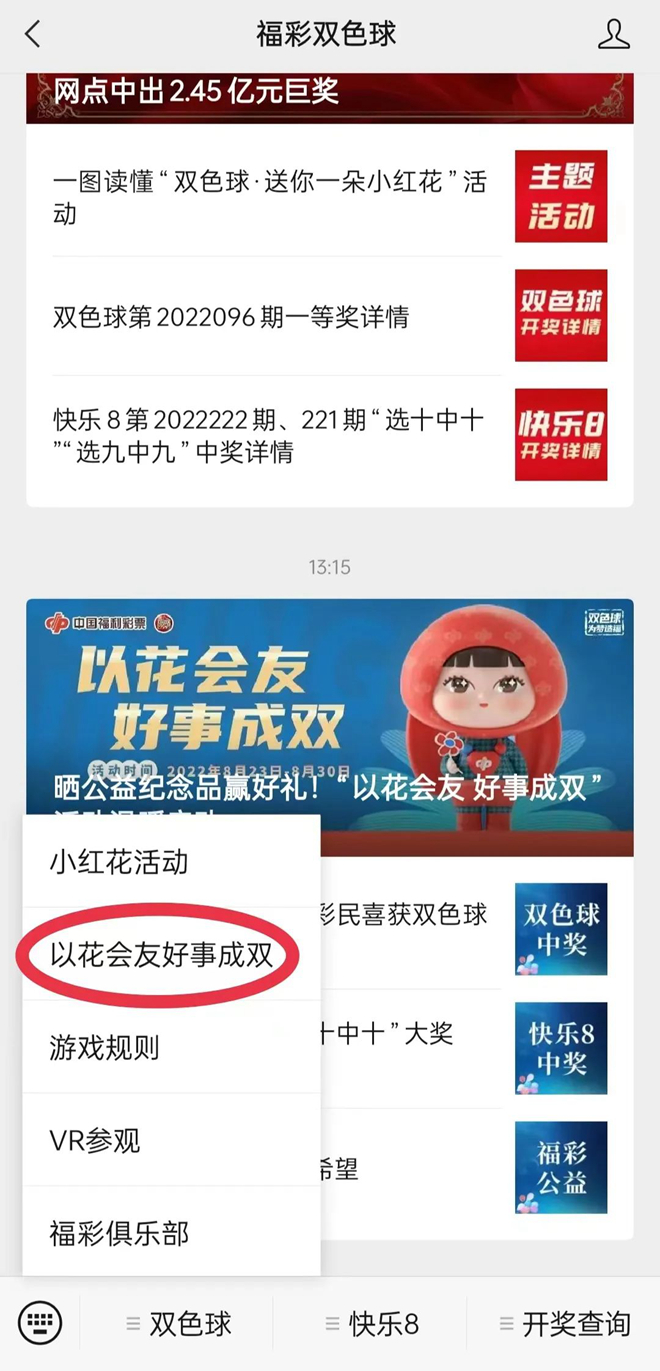The width and height of the screenshot is (660, 1371).
Task: Choose VR参观 in the popup menu
Action: click(95, 1141)
